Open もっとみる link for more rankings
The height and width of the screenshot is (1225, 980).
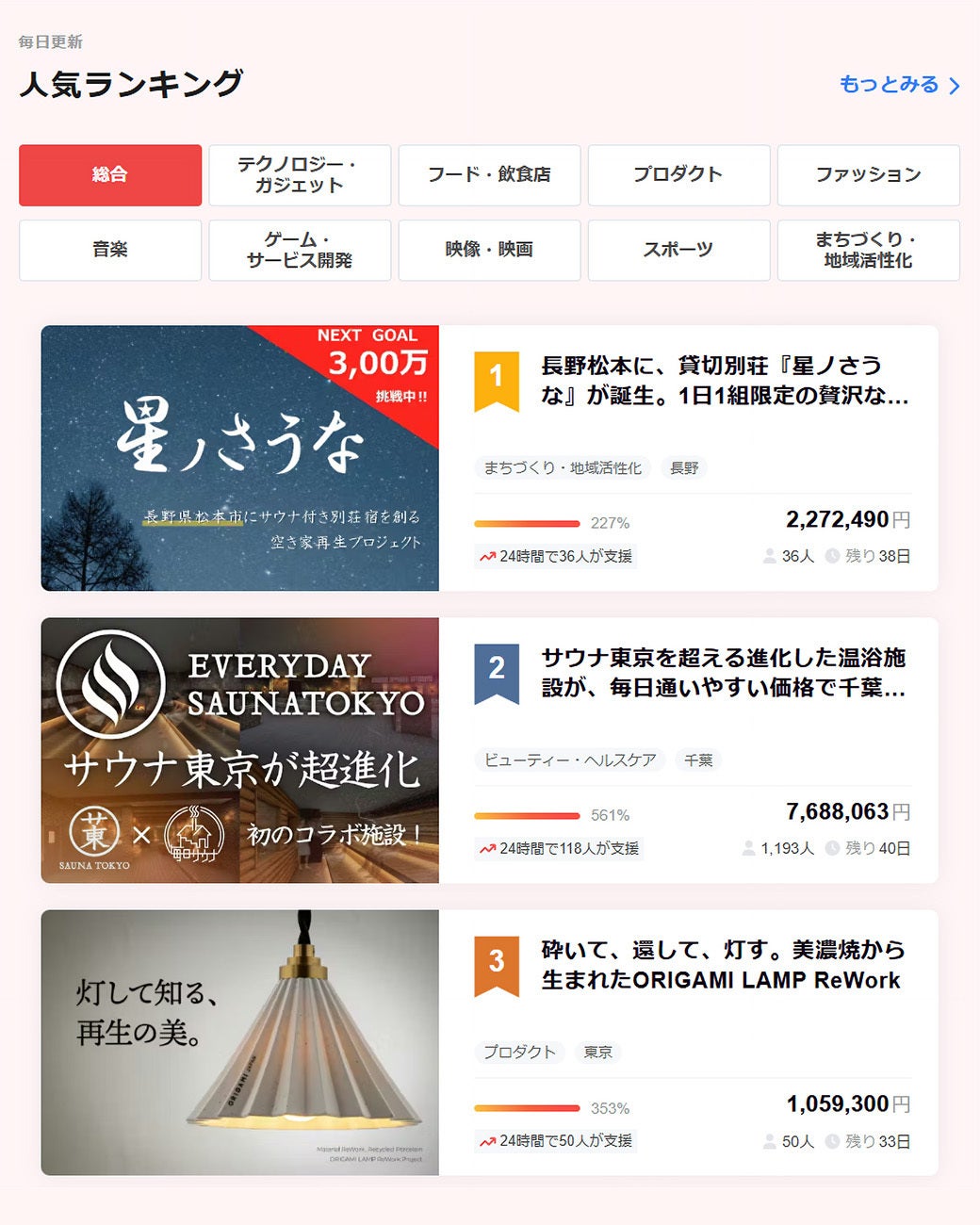(x=899, y=85)
